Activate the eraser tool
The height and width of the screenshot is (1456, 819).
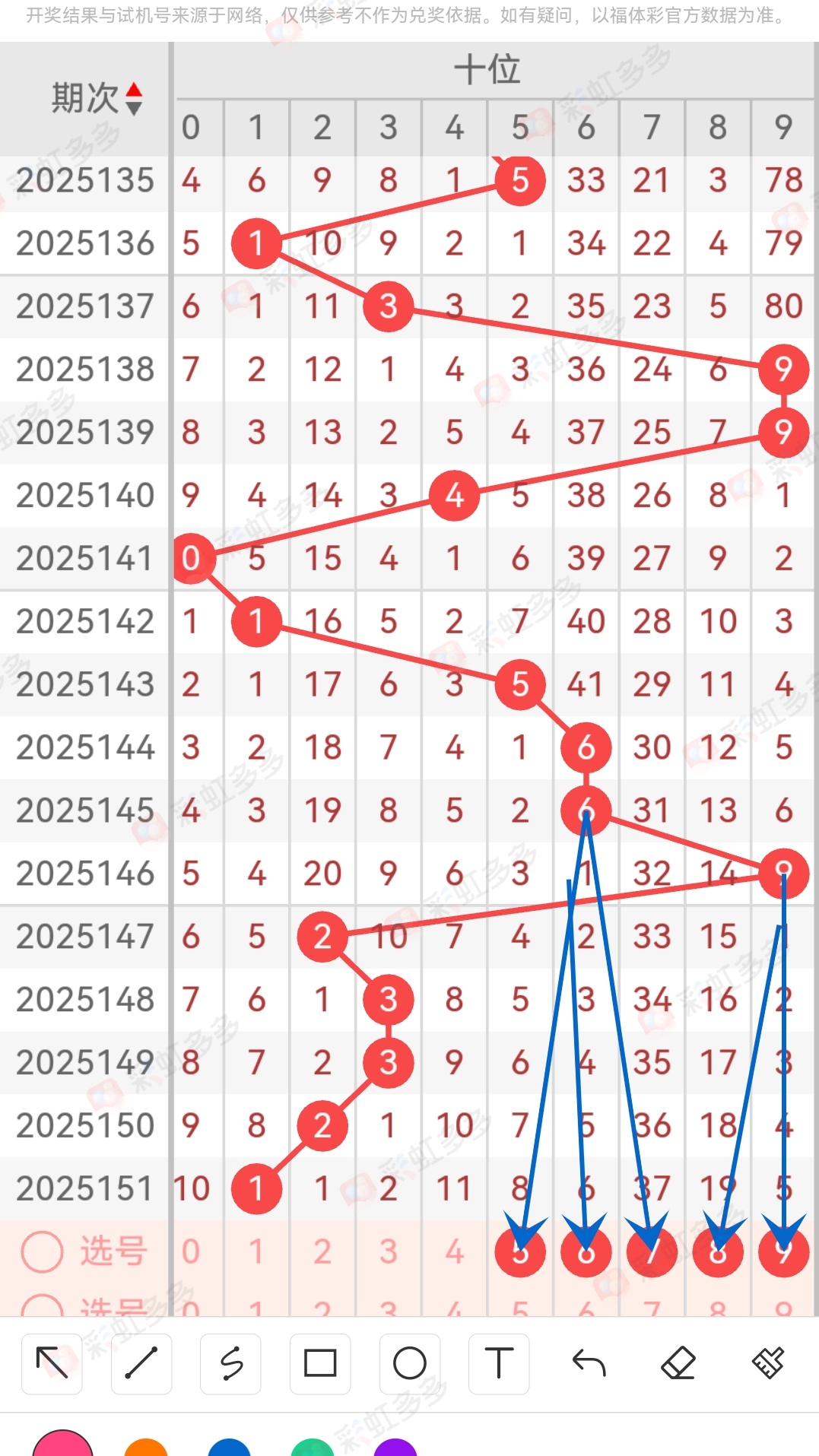678,1363
